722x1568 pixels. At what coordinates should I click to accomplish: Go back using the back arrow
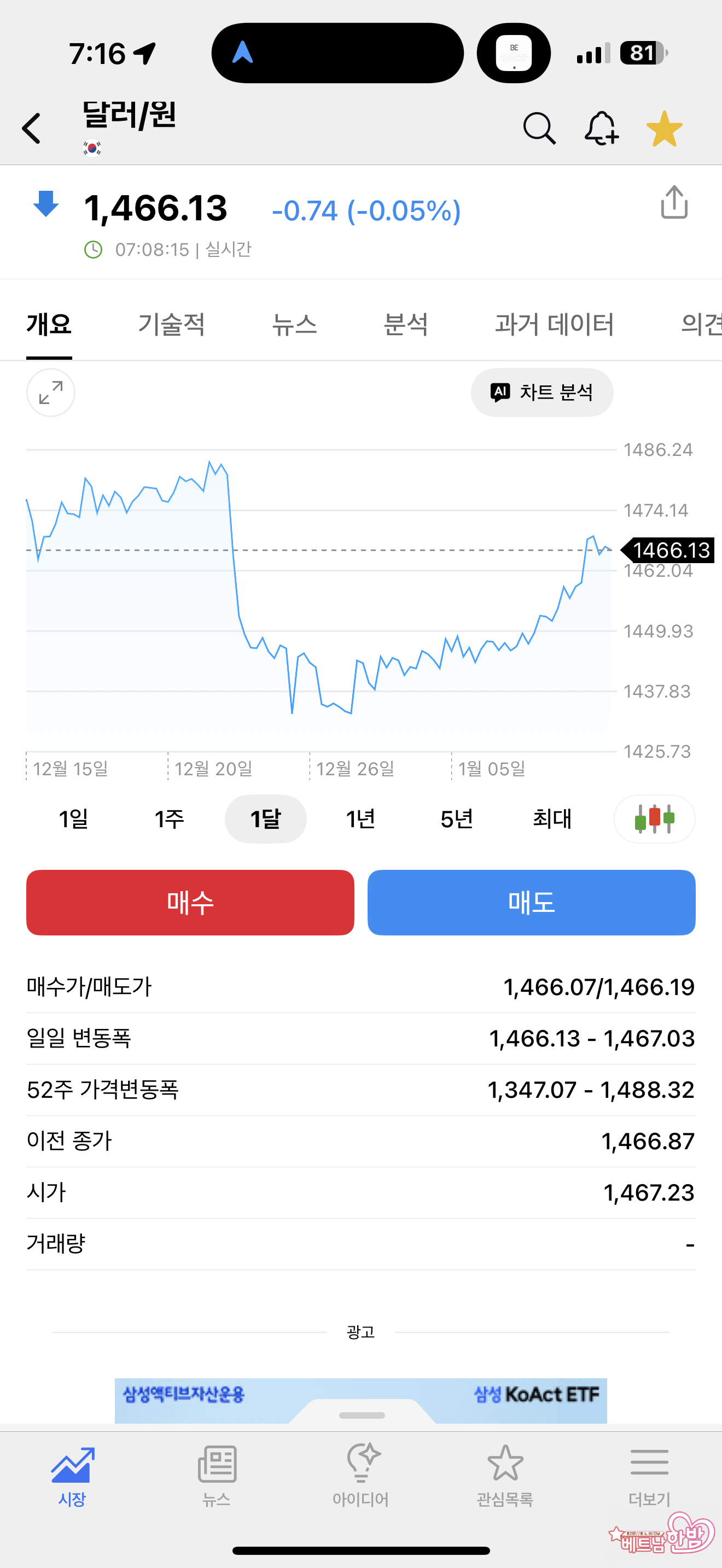tap(32, 128)
